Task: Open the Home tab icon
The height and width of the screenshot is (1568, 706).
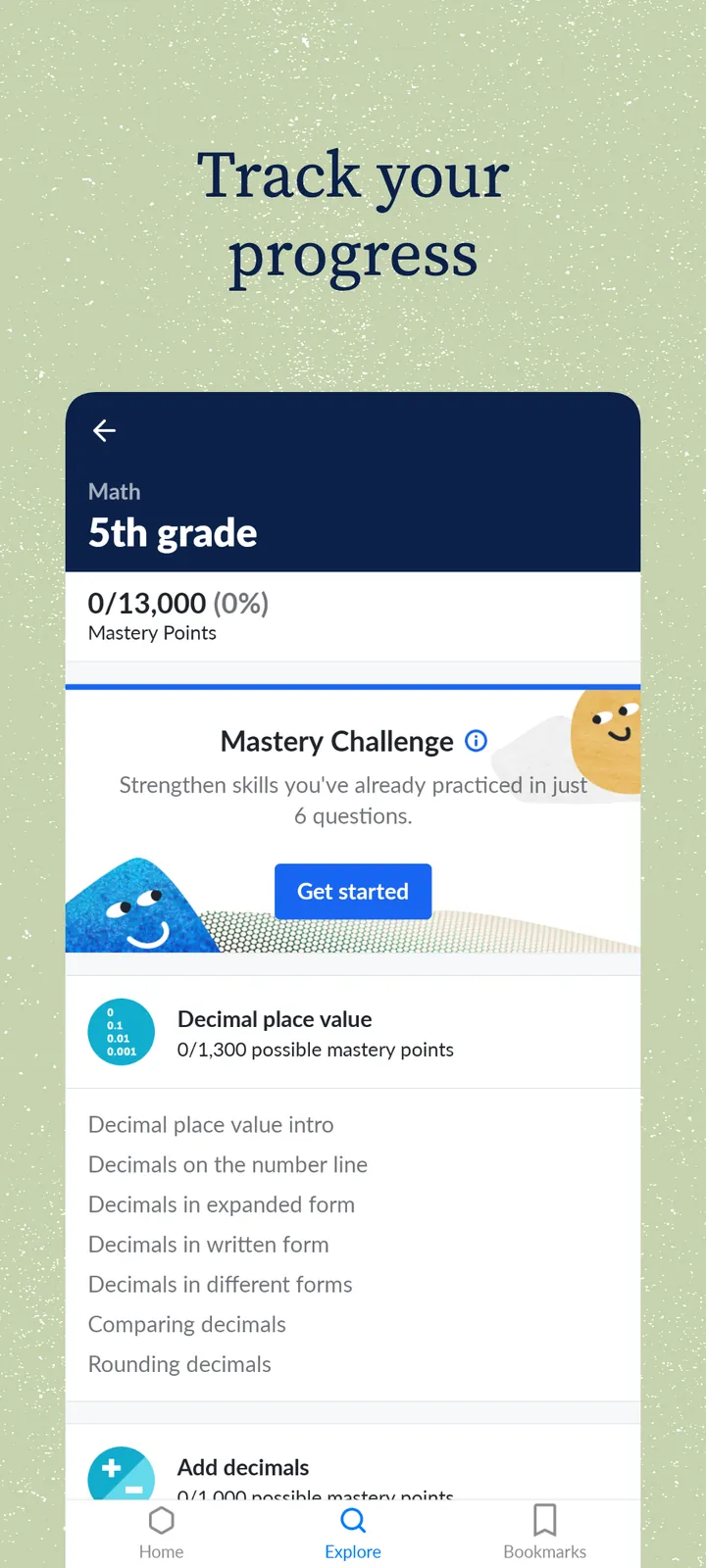Action: pyautogui.click(x=161, y=1521)
